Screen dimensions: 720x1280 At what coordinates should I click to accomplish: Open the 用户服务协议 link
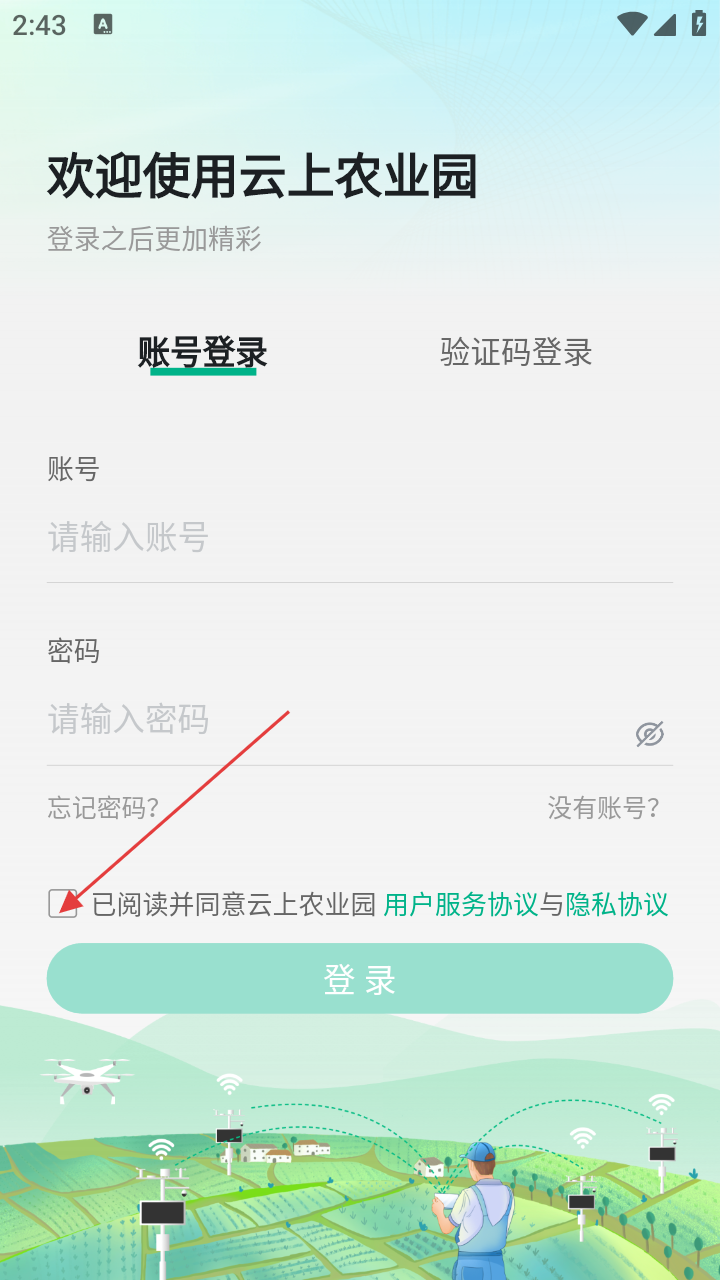tap(461, 905)
